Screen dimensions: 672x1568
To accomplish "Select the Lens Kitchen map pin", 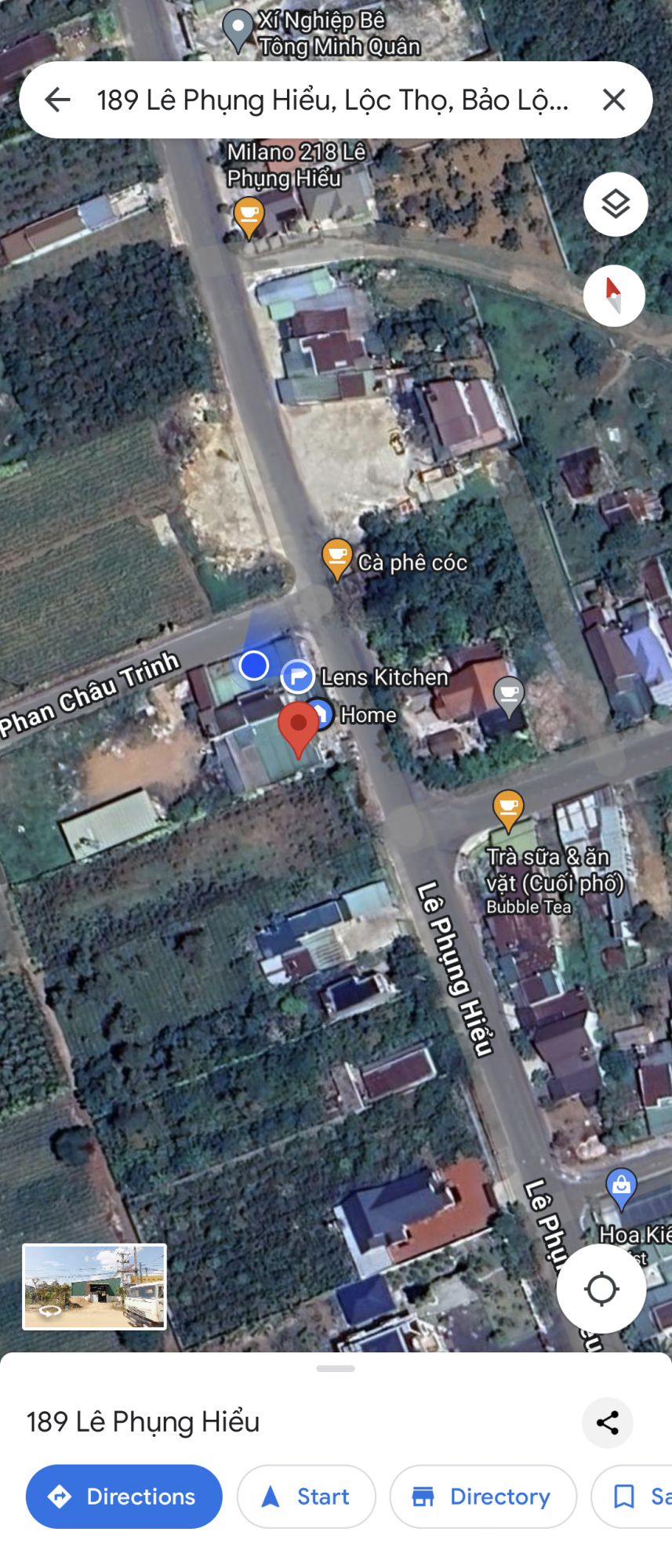I will click(x=298, y=676).
